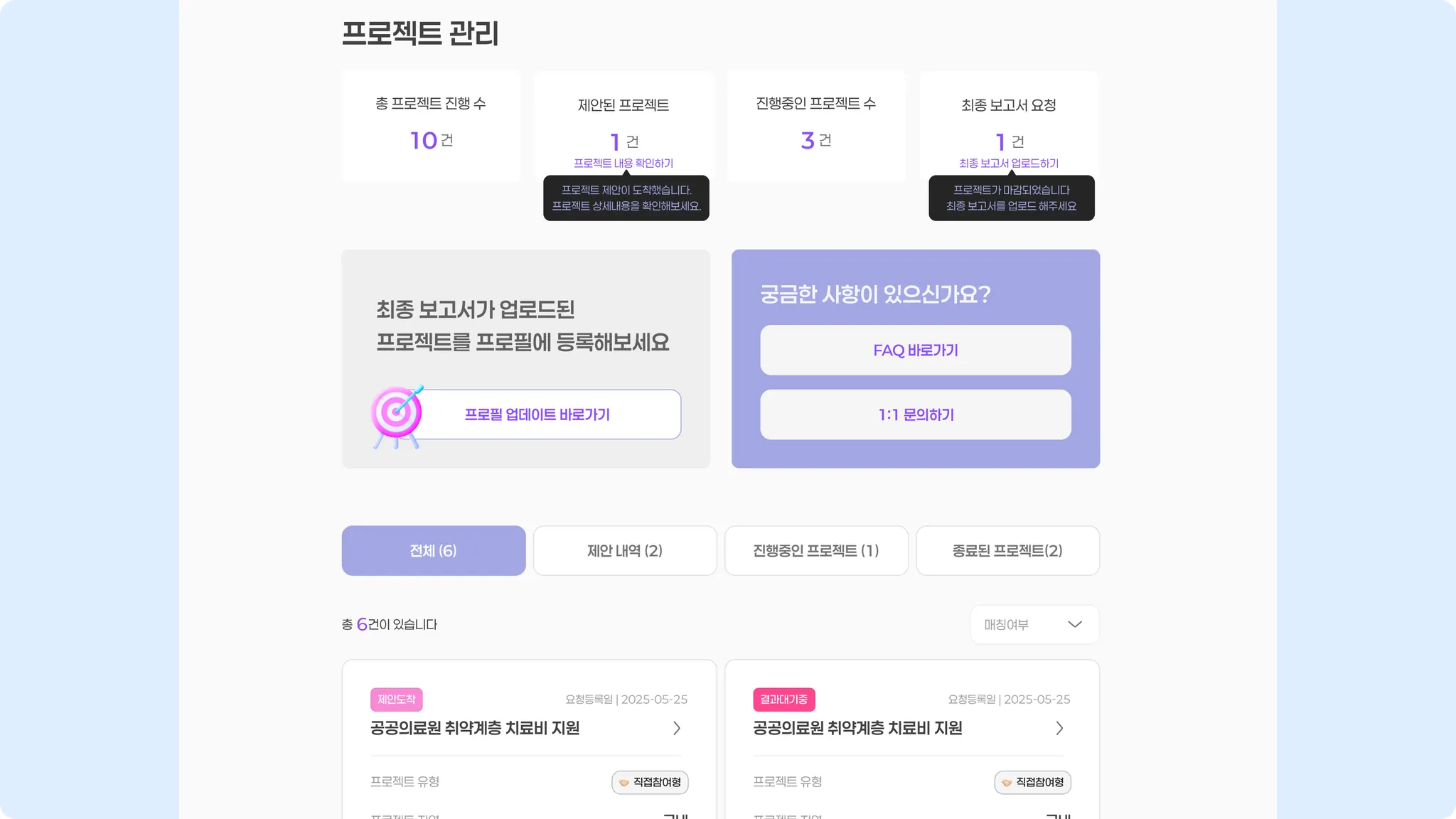This screenshot has width=1456, height=819.
Task: Expand the 매칭여부 dropdown
Action: [x=1034, y=625]
